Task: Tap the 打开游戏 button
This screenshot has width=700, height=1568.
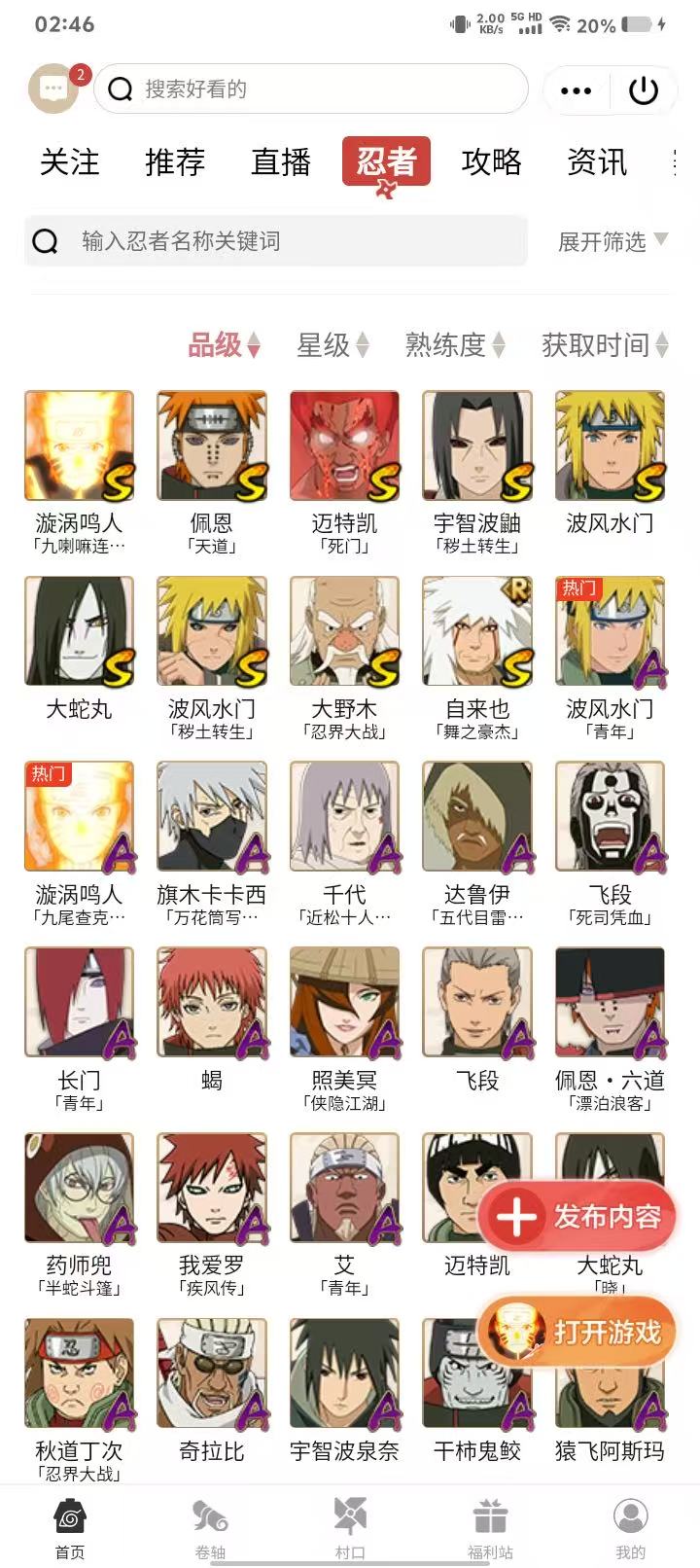Action: 579,1332
